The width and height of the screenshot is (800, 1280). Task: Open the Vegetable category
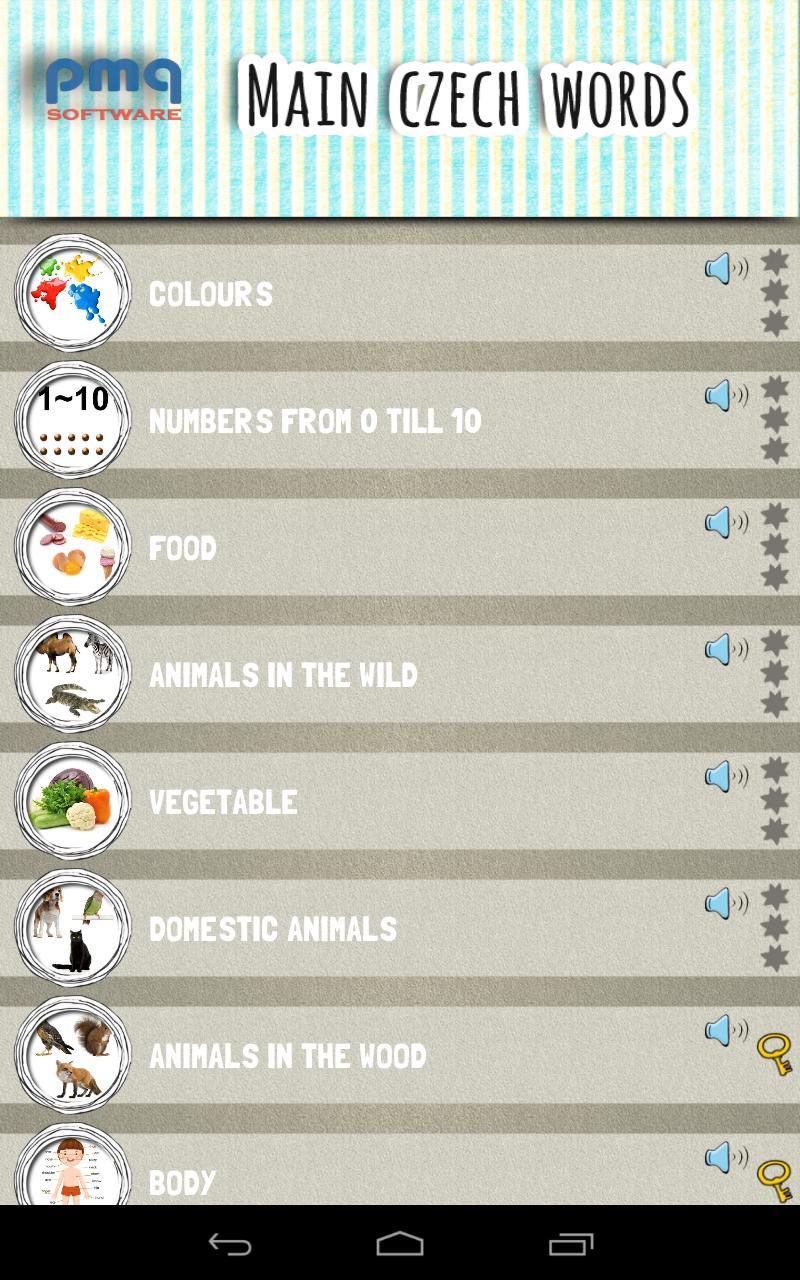[223, 801]
